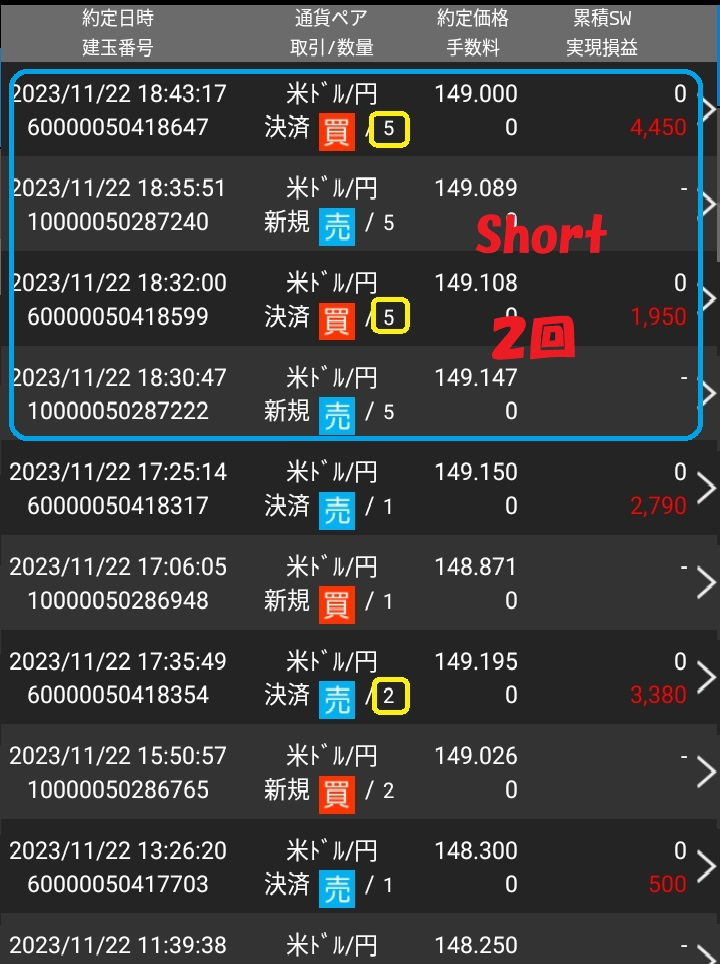This screenshot has height=964, width=720.
Task: Open the 18:43:17 settlement trade at 149.000
Action: [x=360, y=110]
